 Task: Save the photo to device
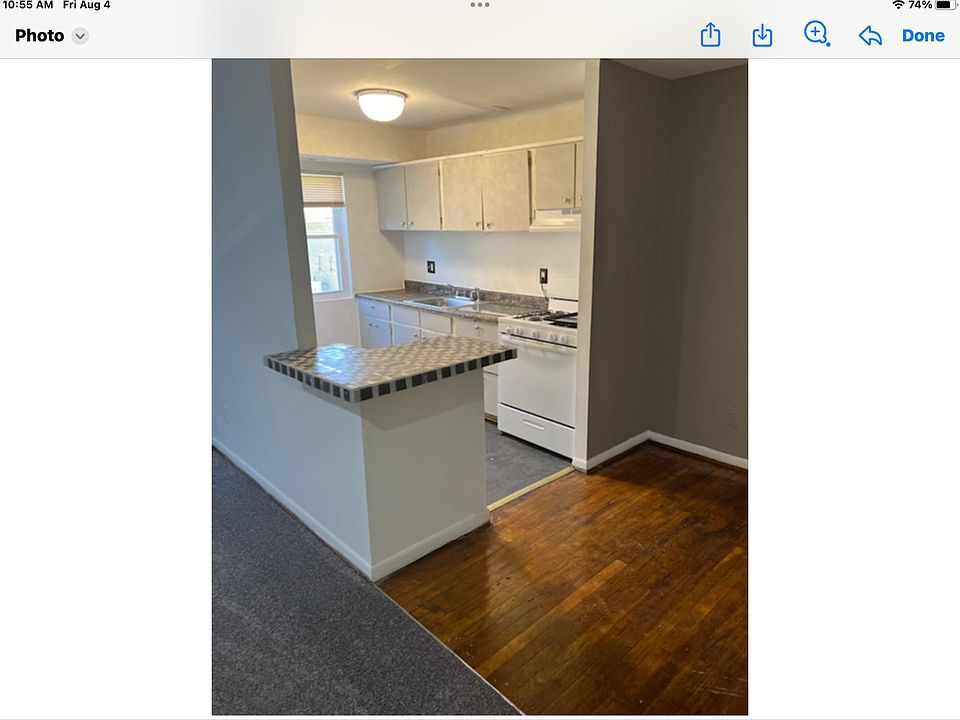click(x=762, y=35)
